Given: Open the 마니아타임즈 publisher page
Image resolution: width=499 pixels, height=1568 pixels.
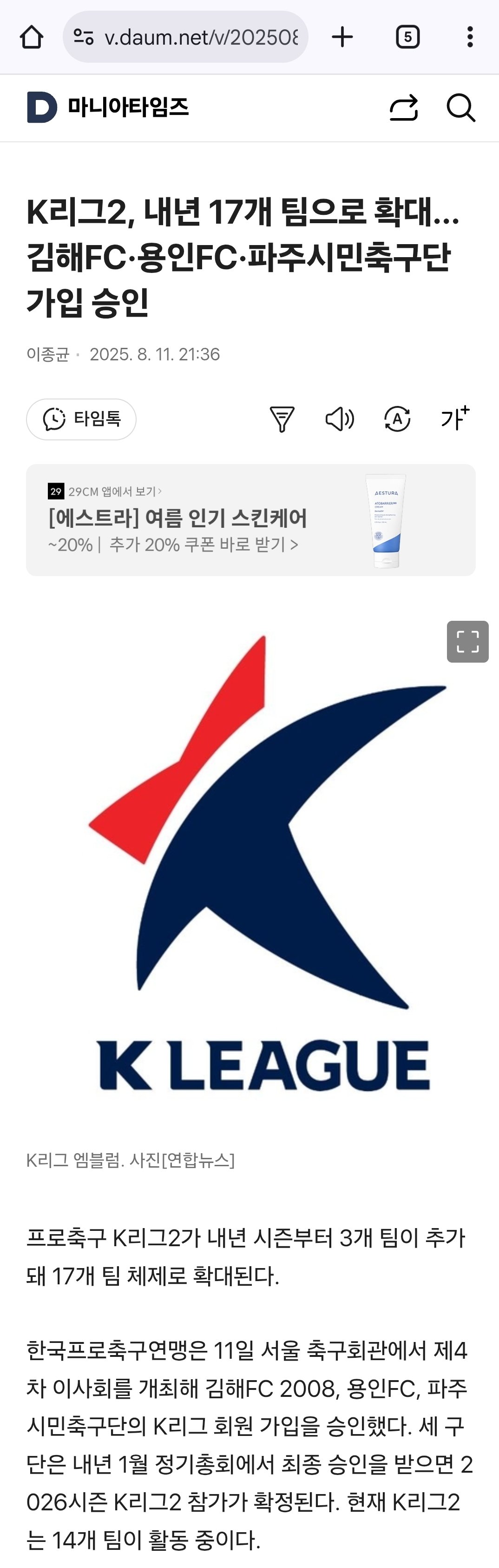Looking at the screenshot, I should pyautogui.click(x=128, y=108).
